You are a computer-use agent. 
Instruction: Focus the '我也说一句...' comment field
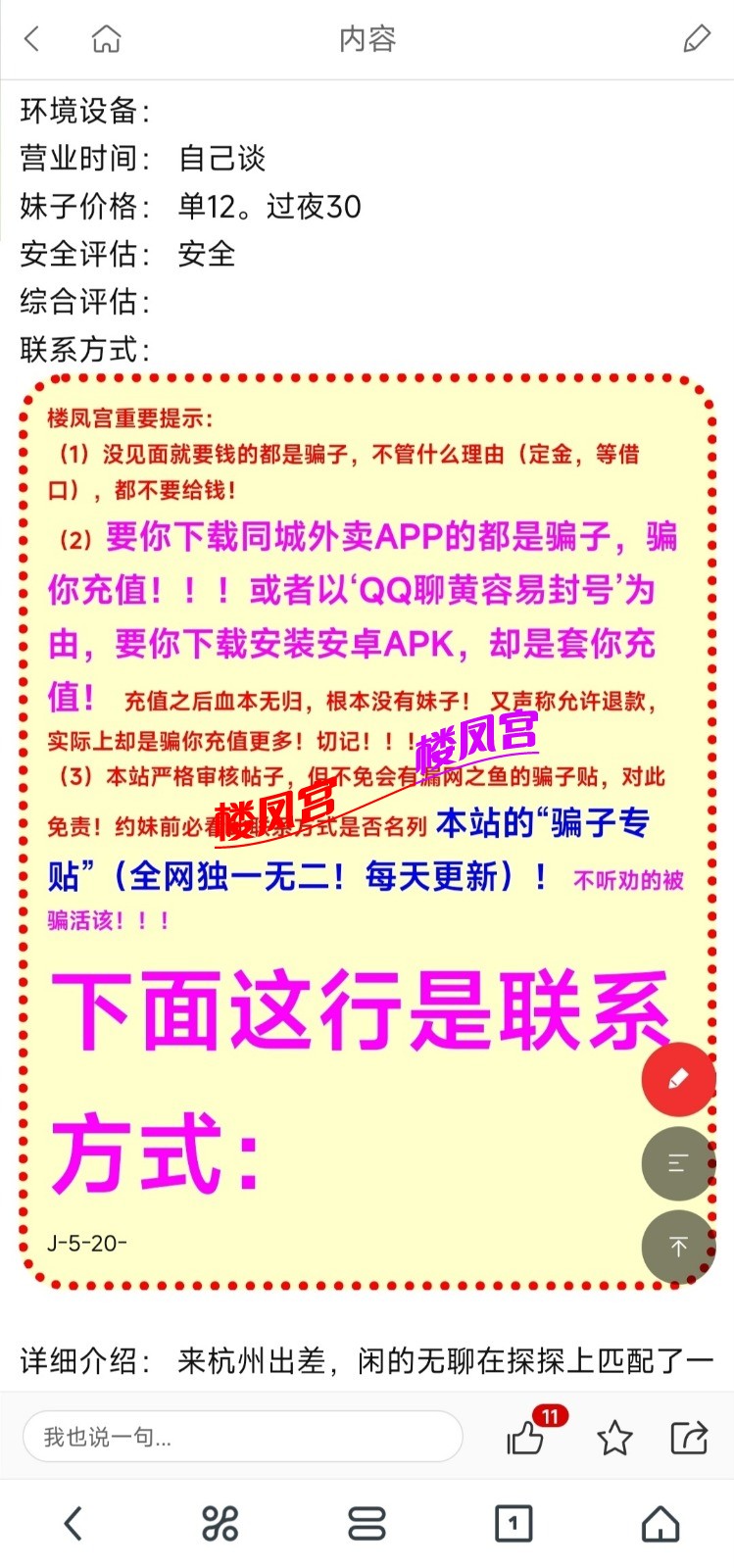click(x=242, y=1438)
